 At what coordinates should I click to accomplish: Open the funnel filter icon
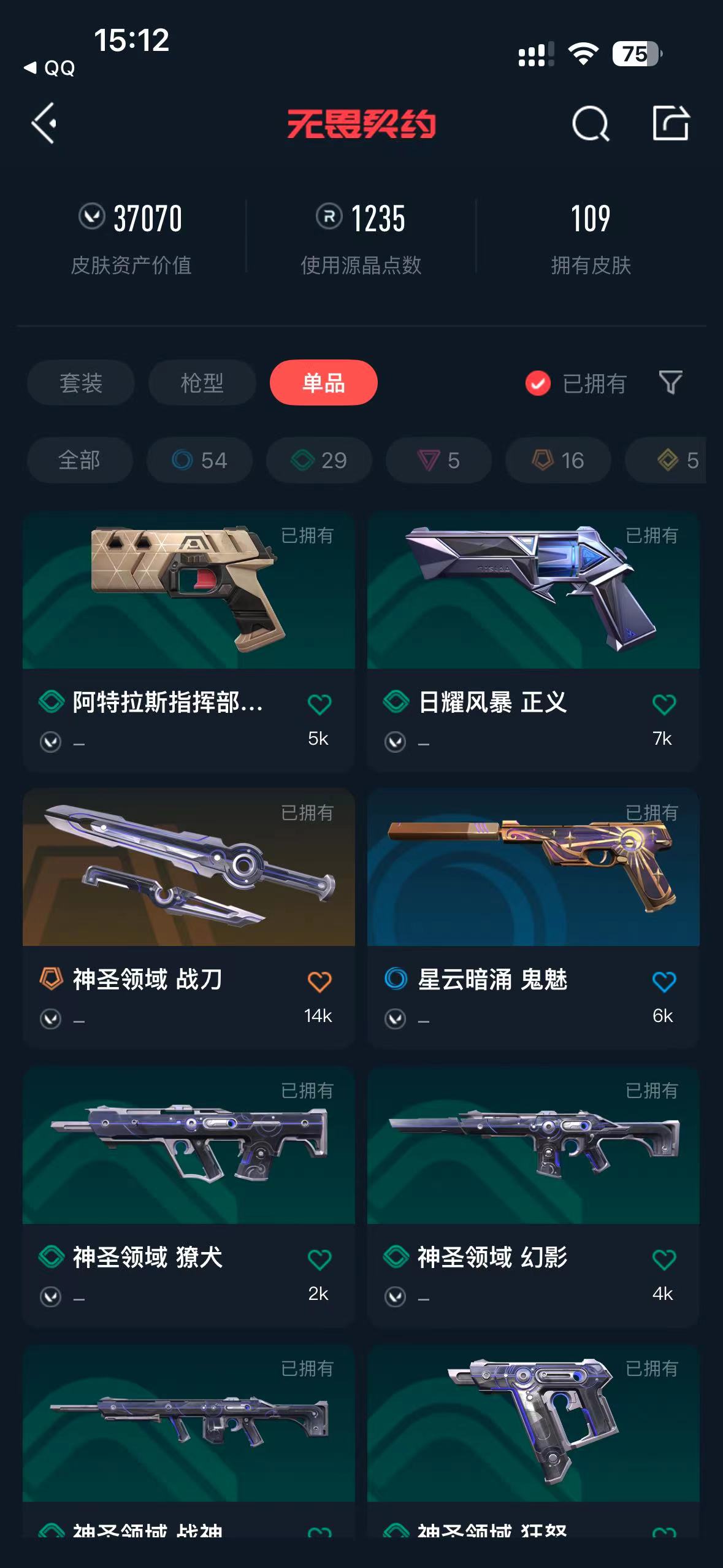click(x=670, y=383)
